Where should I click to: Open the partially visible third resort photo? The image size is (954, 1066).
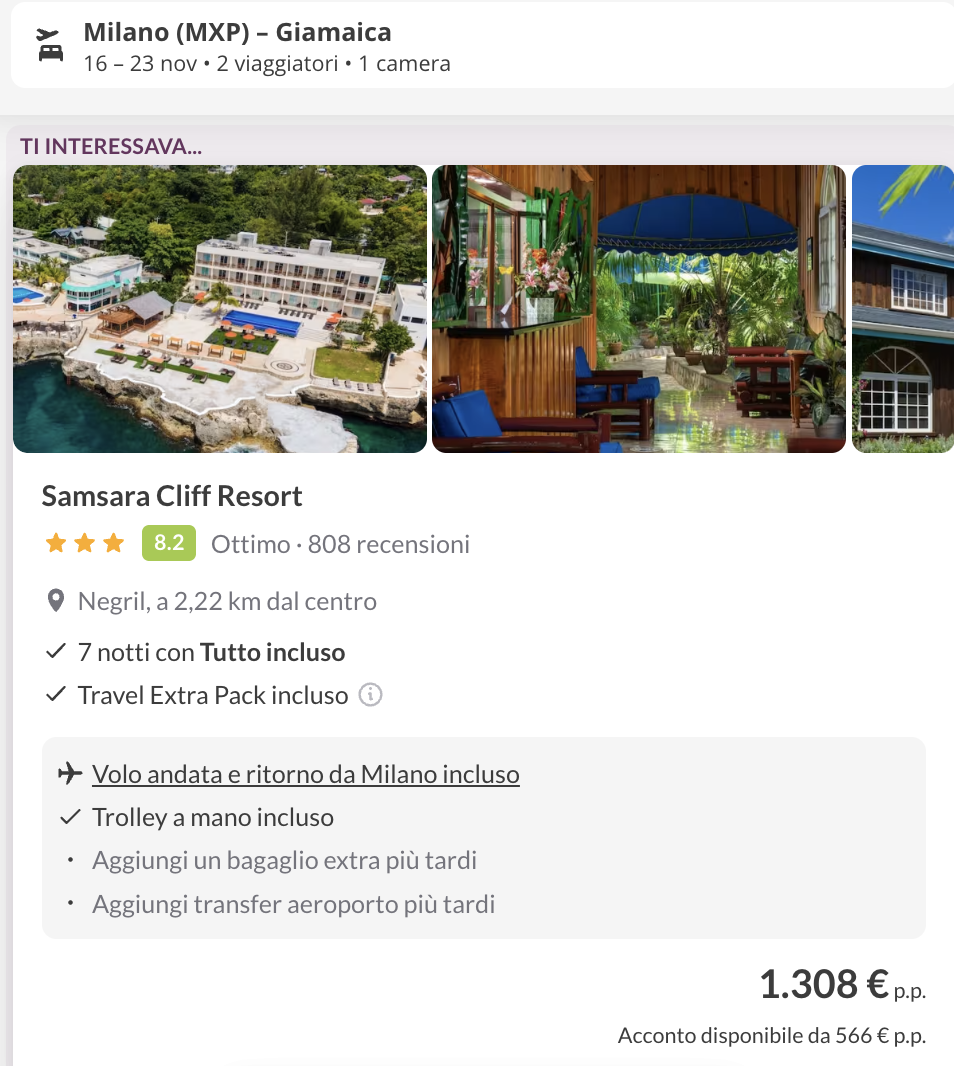[x=902, y=309]
